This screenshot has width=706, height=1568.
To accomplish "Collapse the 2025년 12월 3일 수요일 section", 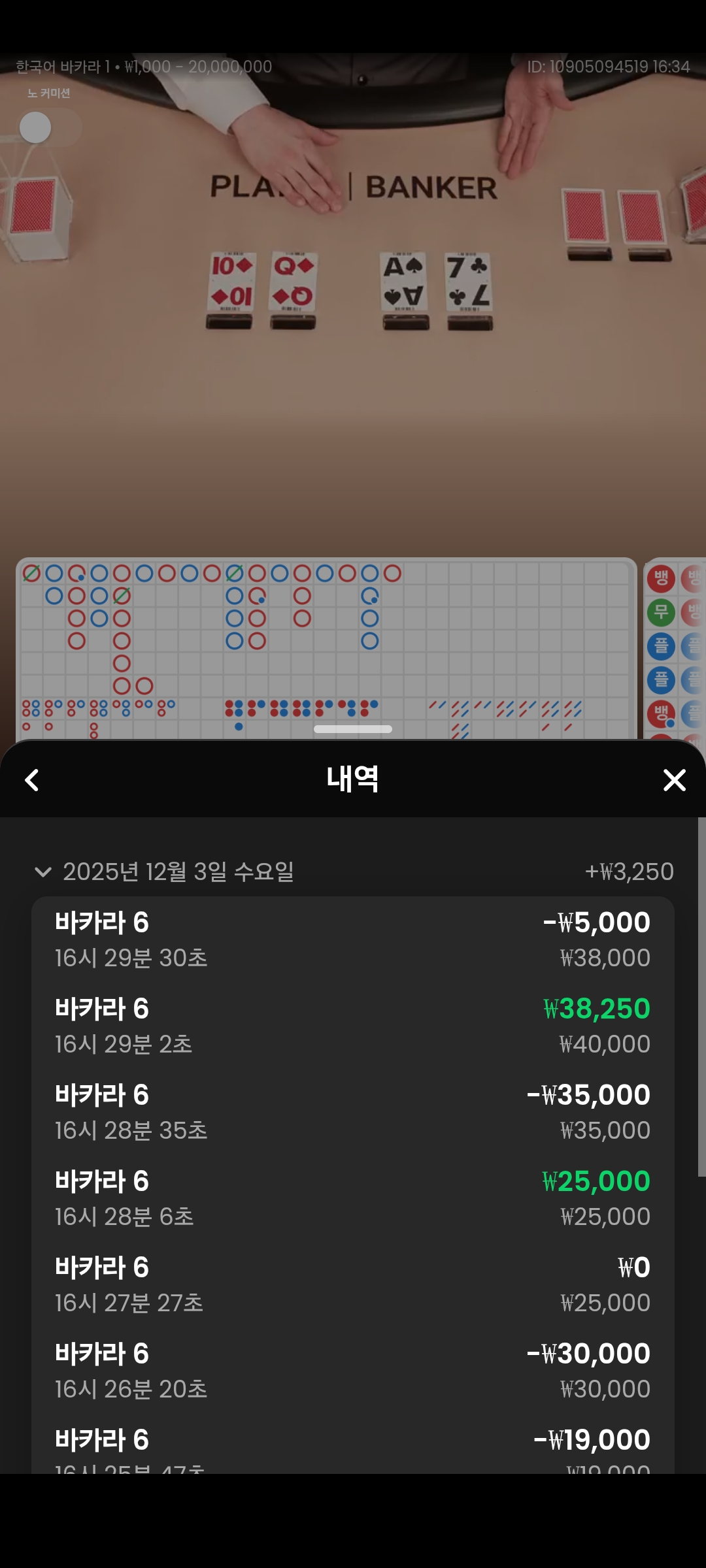I will coord(43,872).
